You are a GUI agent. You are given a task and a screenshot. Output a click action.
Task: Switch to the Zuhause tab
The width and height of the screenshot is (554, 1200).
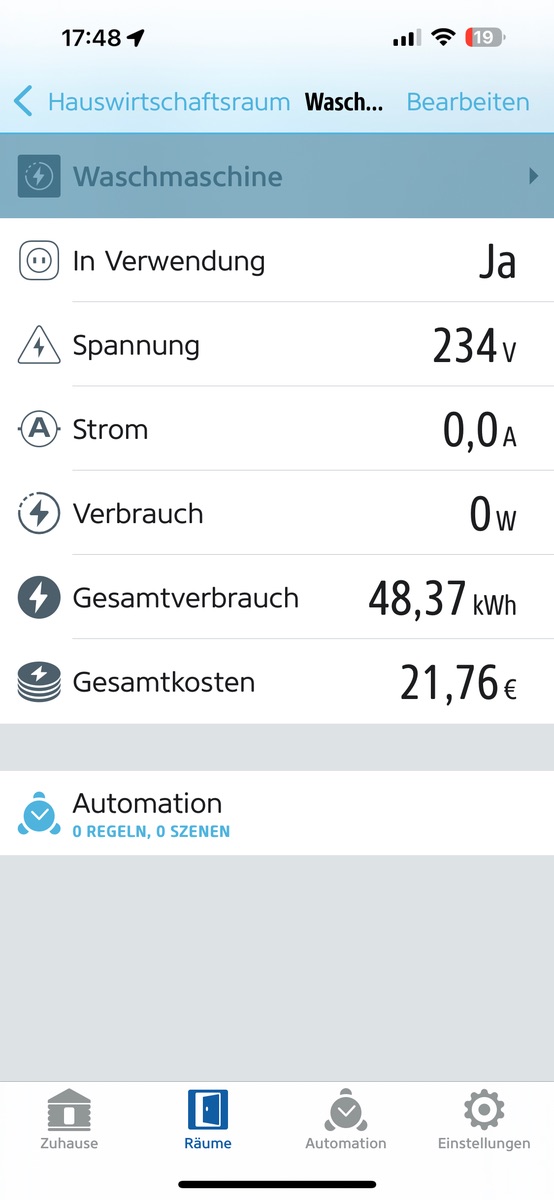coord(69,1120)
